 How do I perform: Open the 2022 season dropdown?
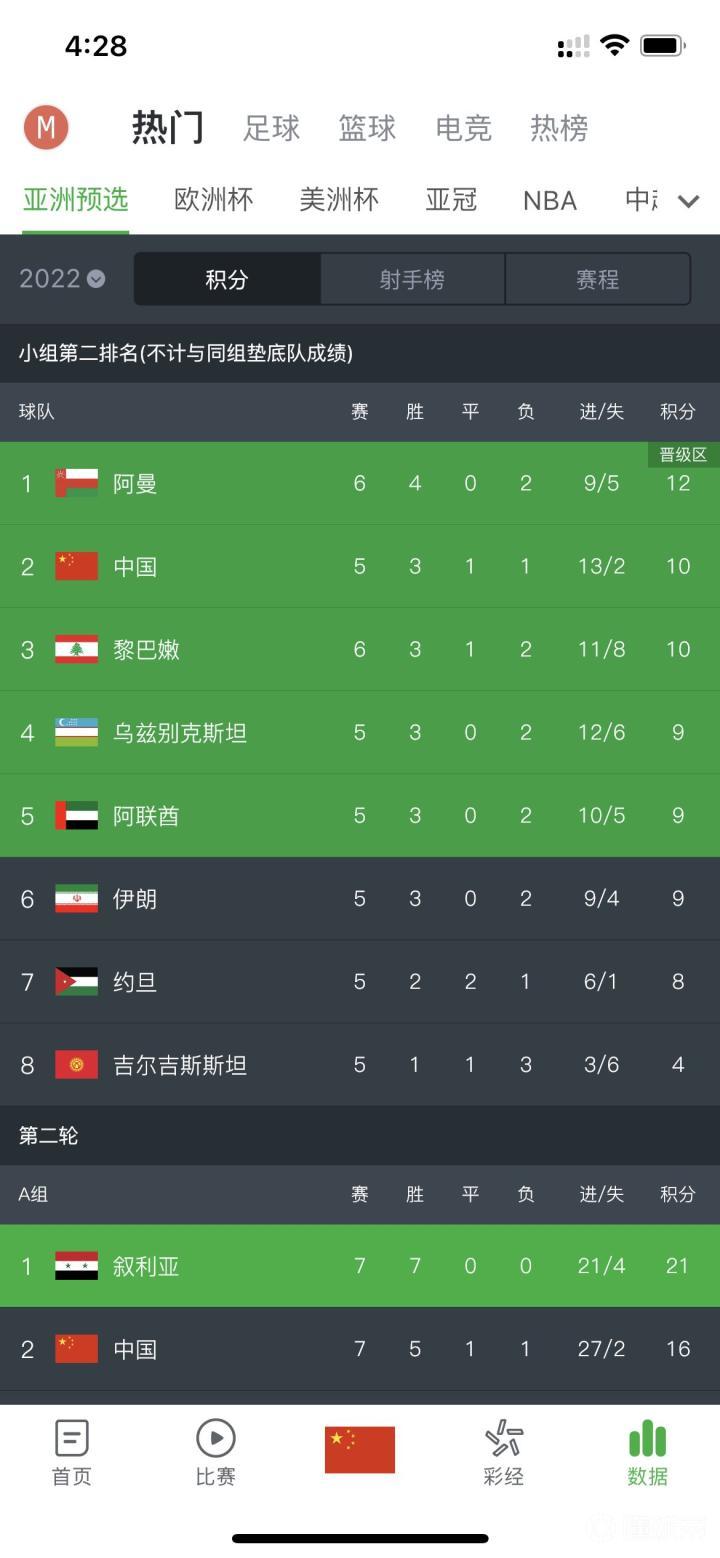(x=62, y=279)
